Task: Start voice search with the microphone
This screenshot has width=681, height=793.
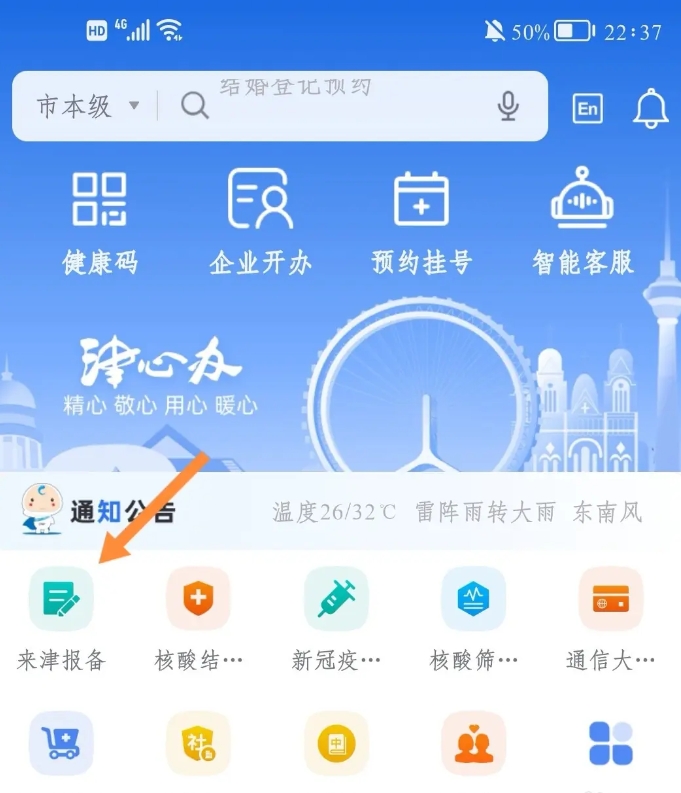Action: point(508,106)
